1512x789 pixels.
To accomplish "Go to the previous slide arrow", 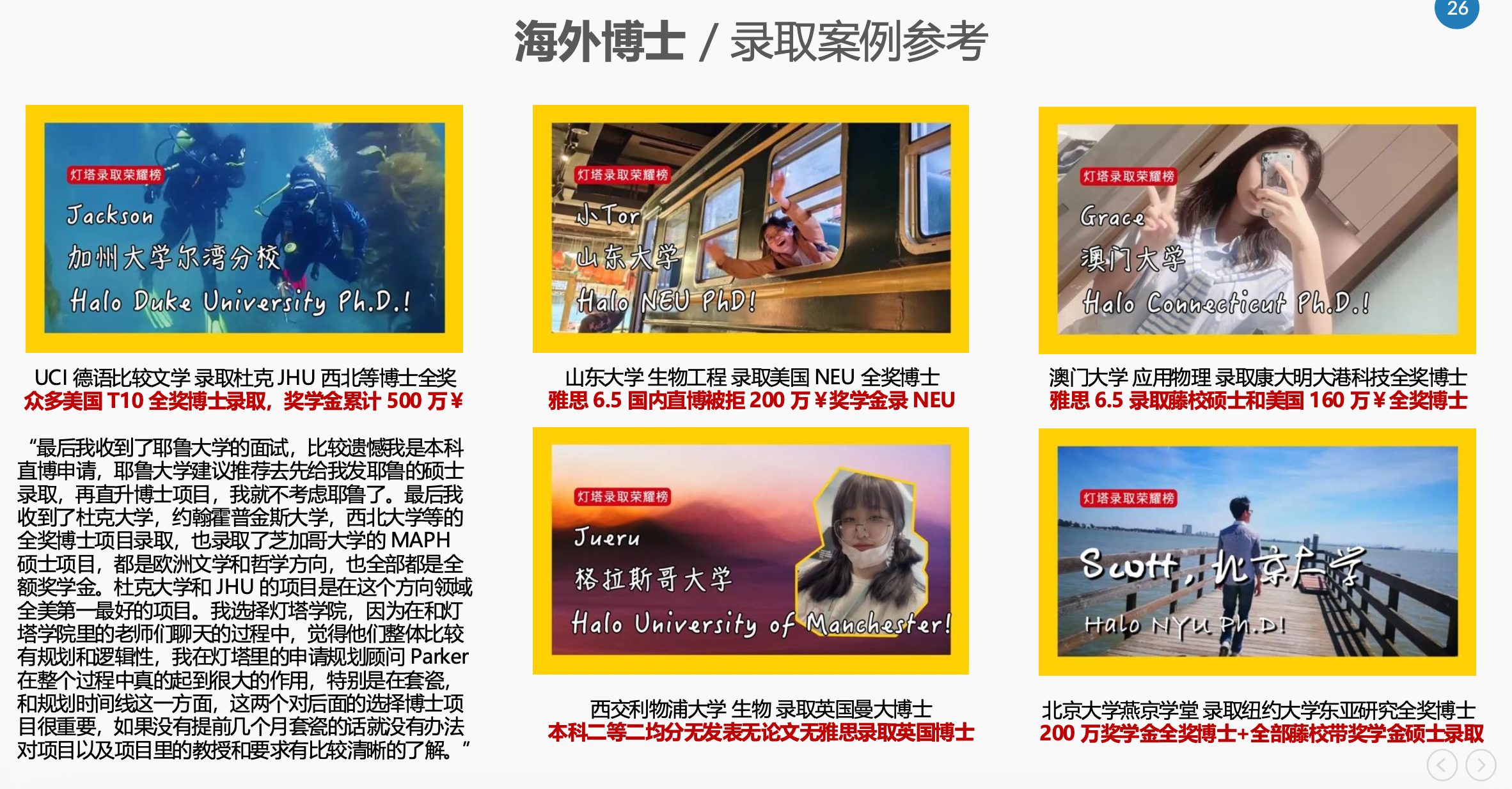I will (x=1442, y=765).
